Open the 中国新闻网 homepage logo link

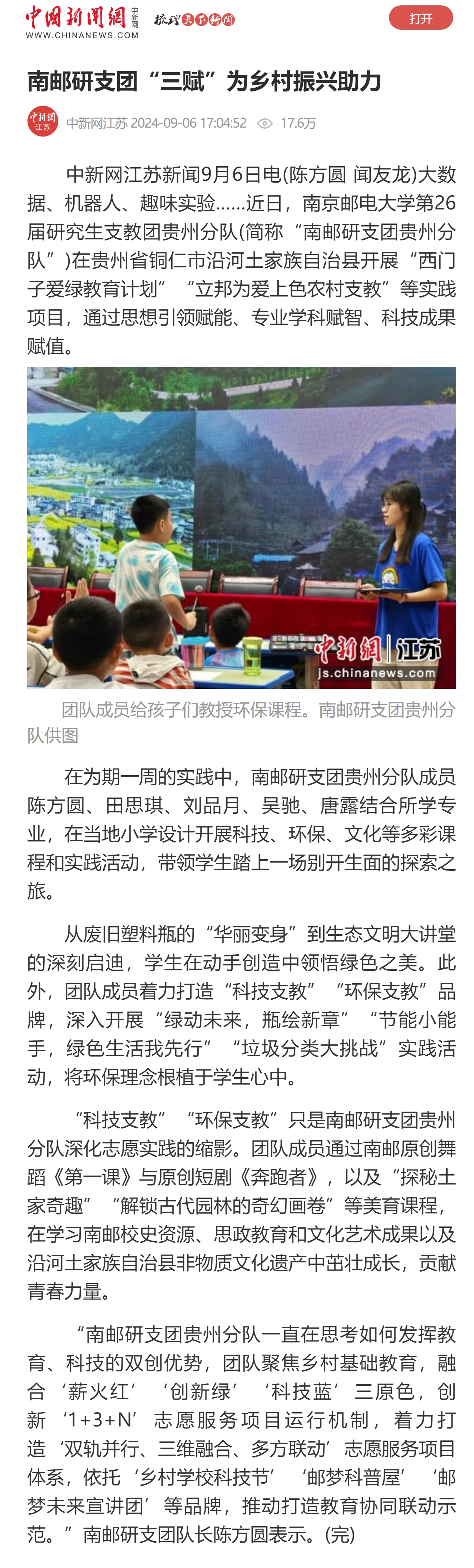(x=82, y=22)
